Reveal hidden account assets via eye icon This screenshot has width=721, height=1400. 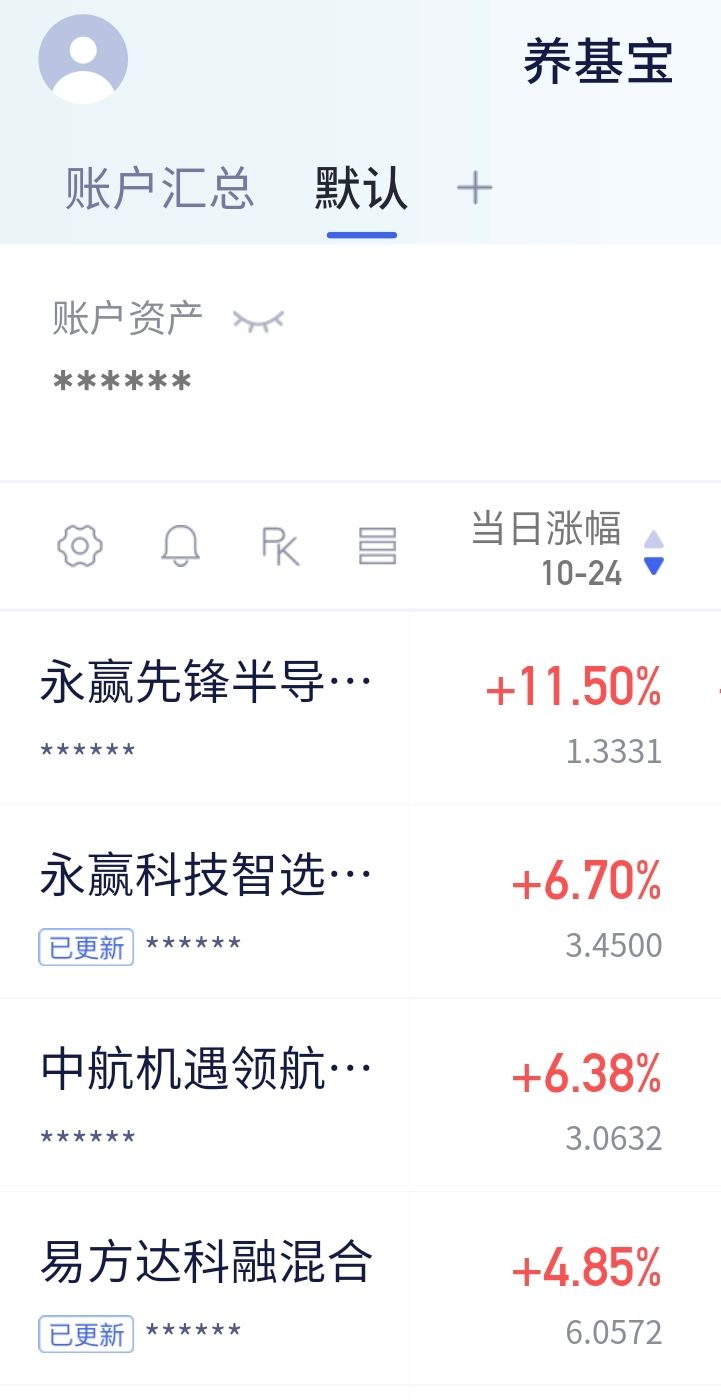coord(258,320)
